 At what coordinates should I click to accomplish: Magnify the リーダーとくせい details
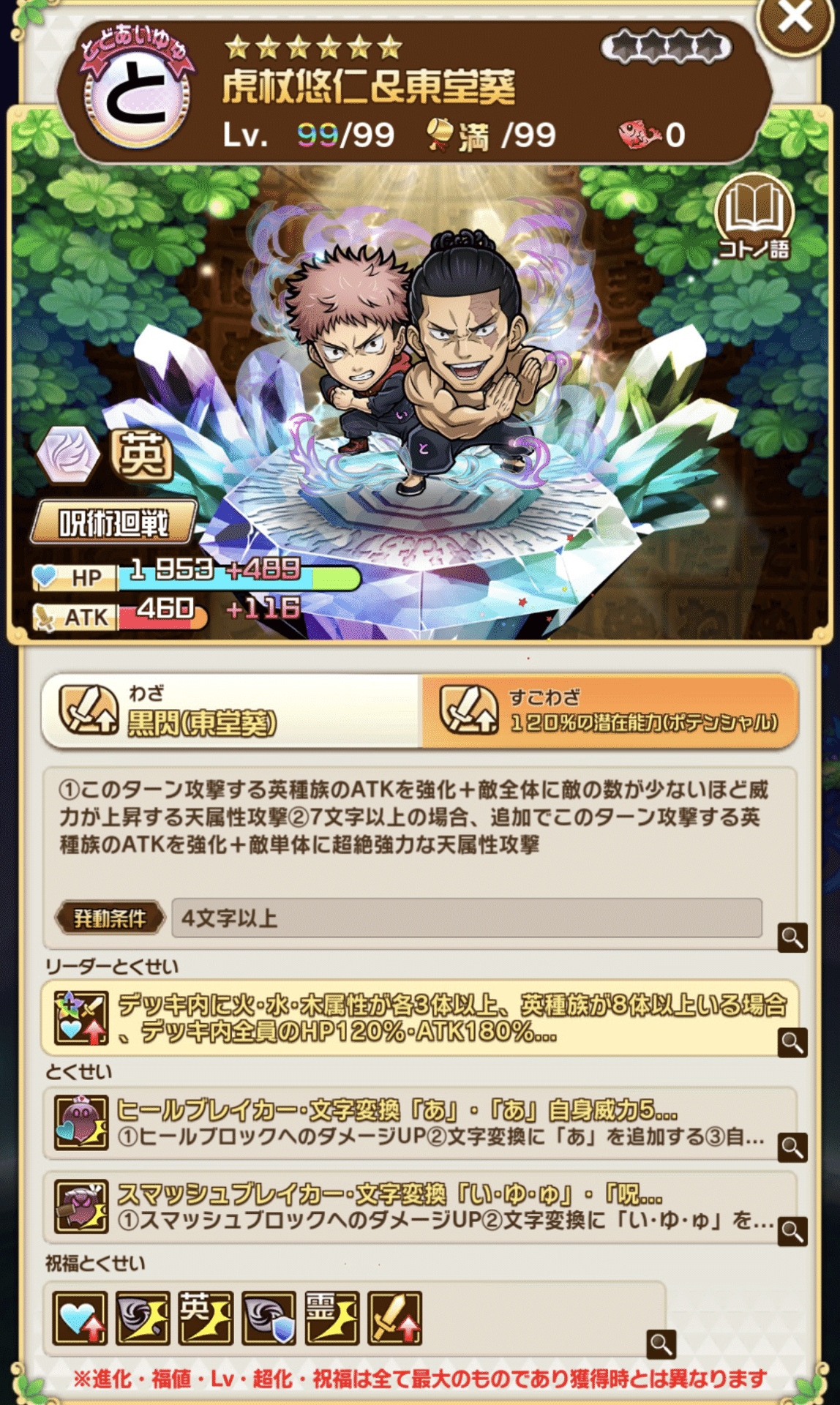coord(792,1042)
